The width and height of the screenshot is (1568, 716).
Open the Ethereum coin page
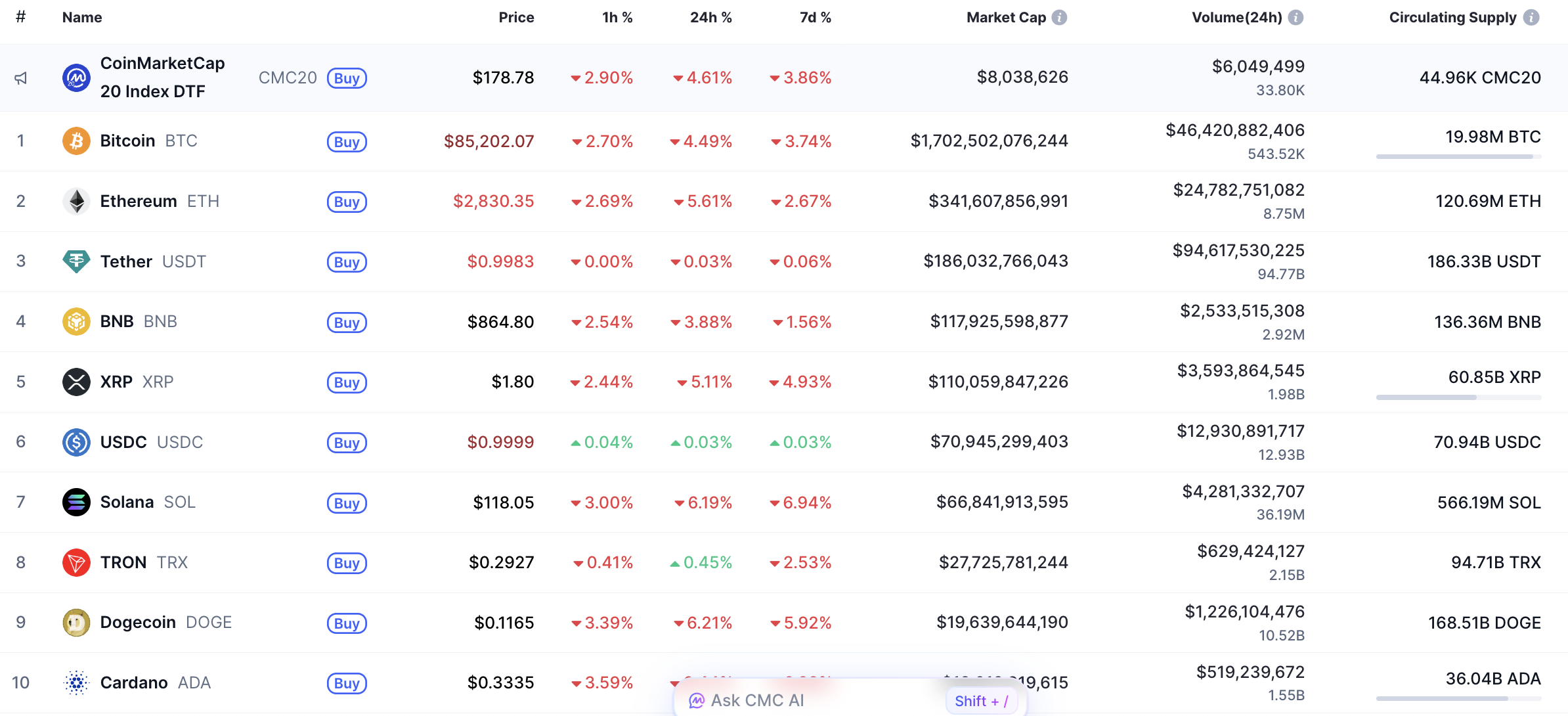pos(139,201)
